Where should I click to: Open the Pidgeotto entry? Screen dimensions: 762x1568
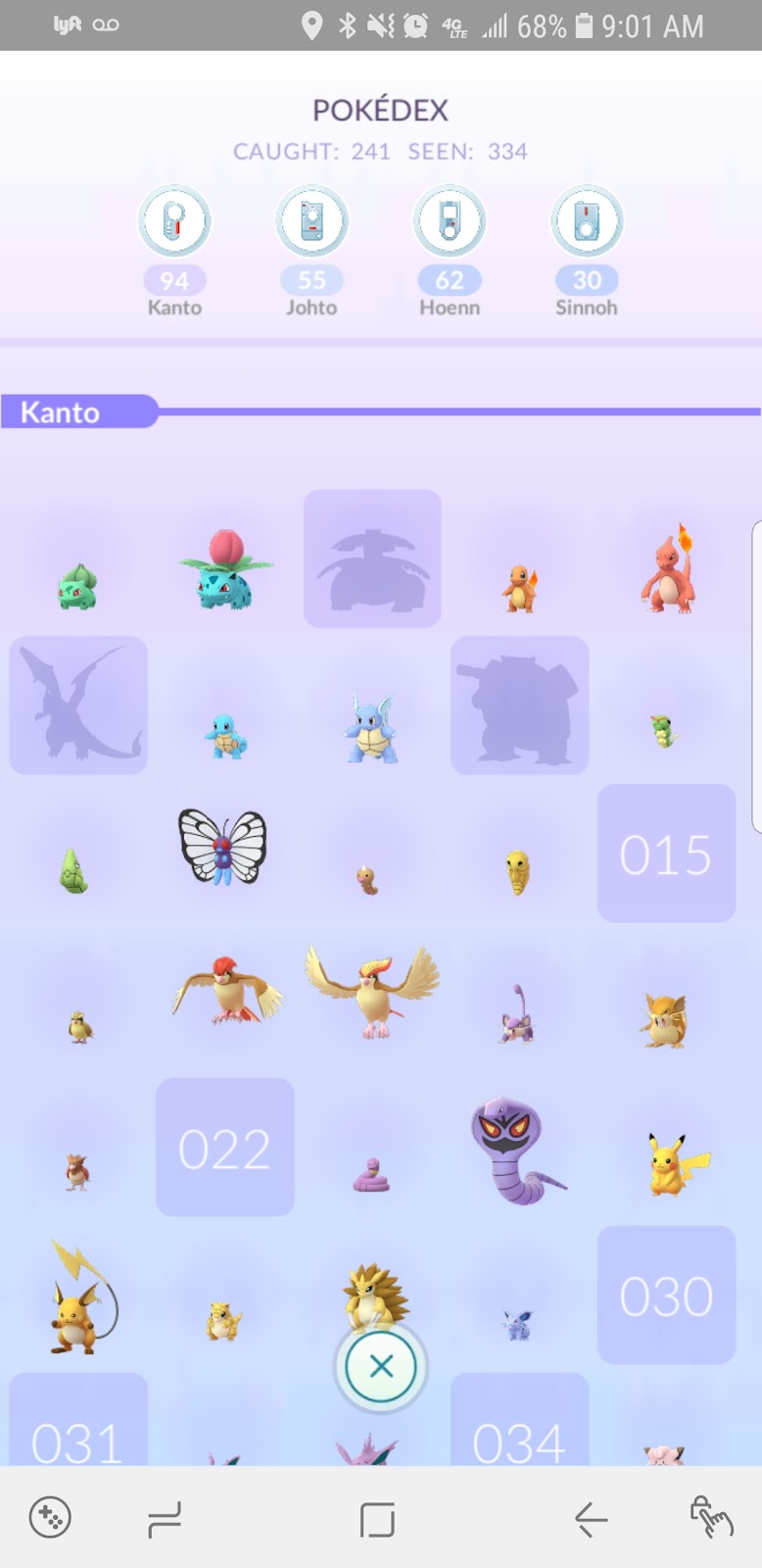(225, 992)
